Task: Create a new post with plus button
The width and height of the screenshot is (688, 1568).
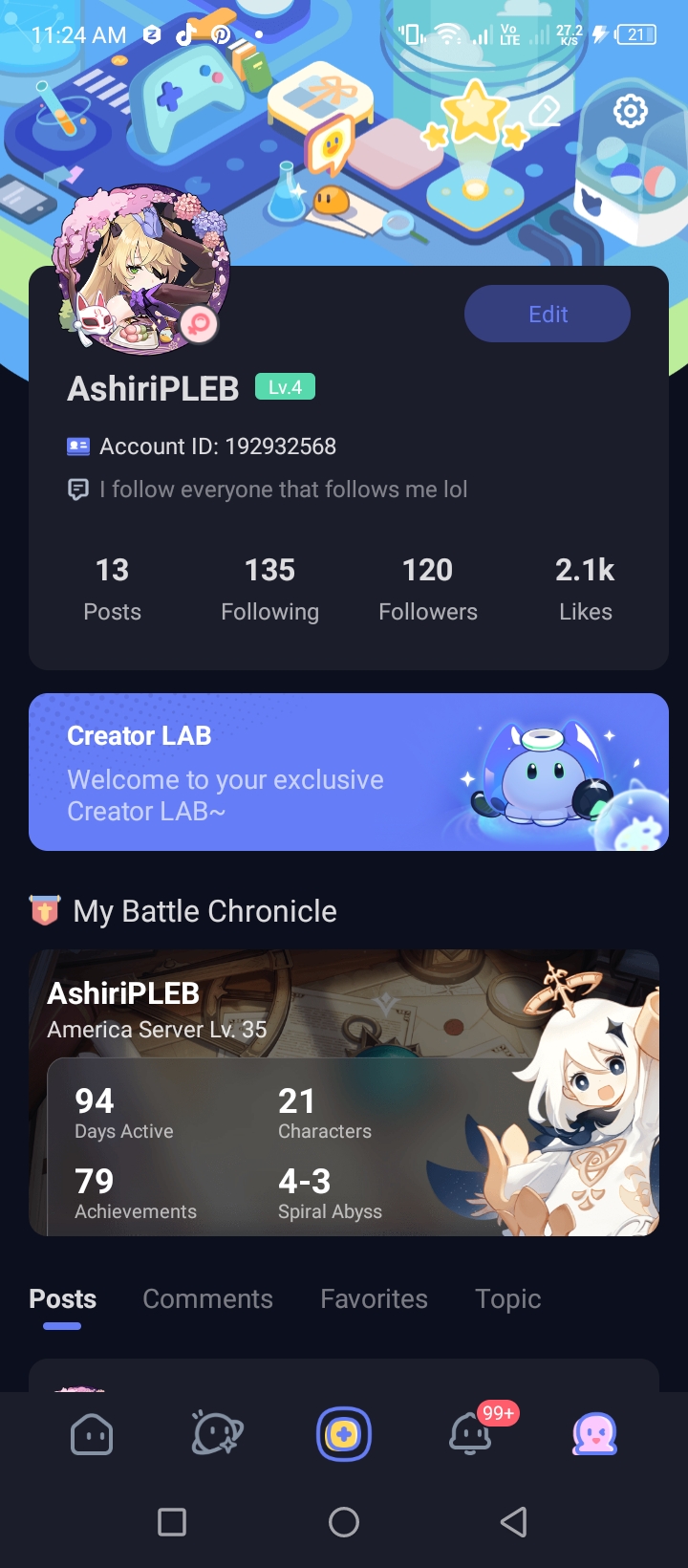Action: pos(344,1434)
